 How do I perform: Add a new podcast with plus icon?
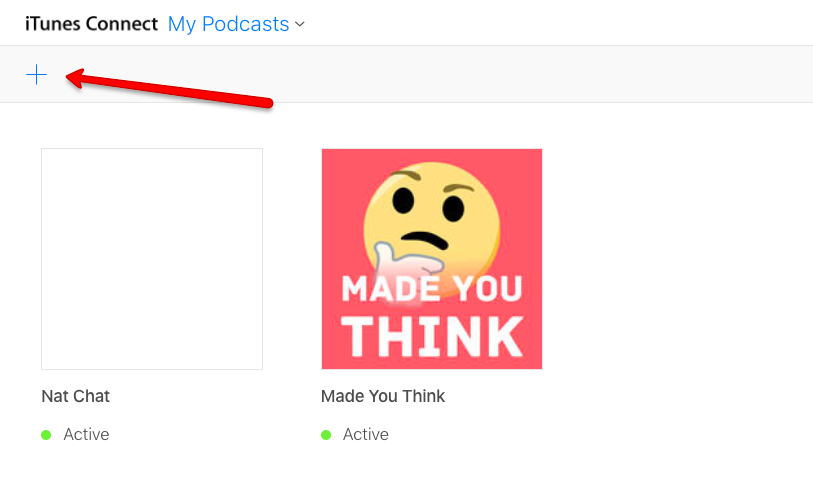click(x=36, y=75)
